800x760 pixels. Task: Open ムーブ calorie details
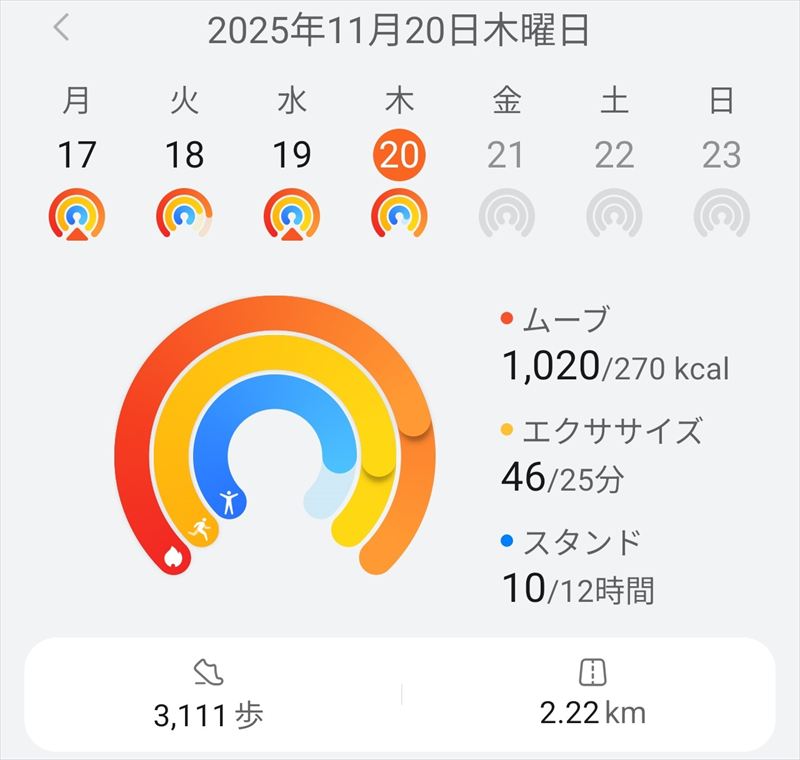[613, 346]
